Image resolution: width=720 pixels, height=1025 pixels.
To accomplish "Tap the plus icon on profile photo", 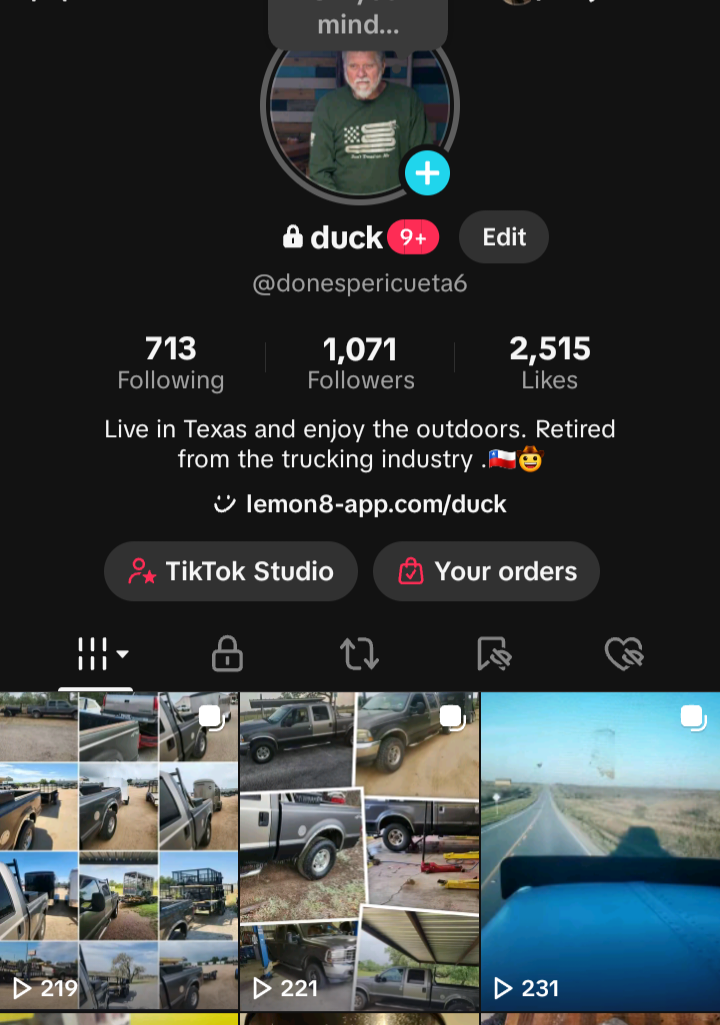I will 427,173.
